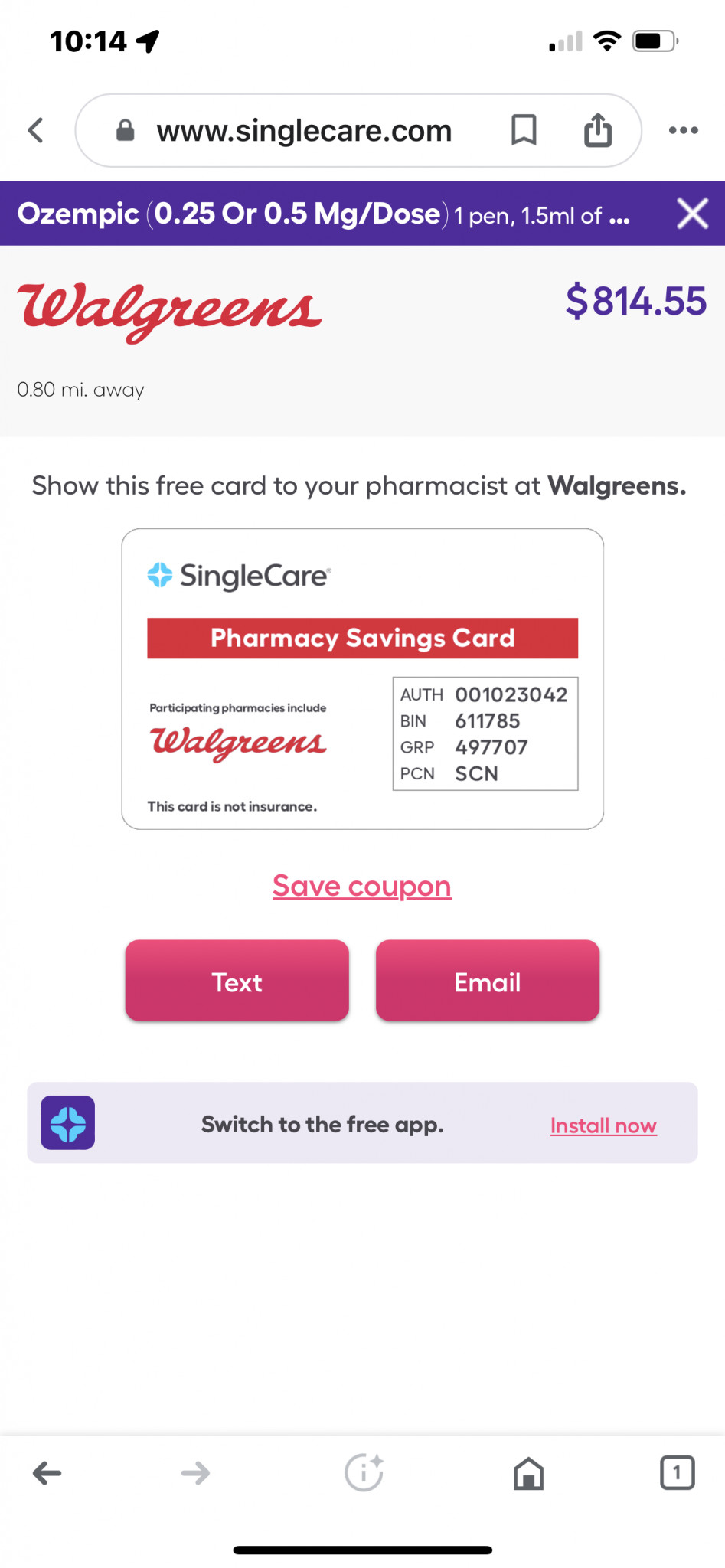Screen dimensions: 725x1568
Task: Close the Ozempic coupon banner
Action: 693,214
